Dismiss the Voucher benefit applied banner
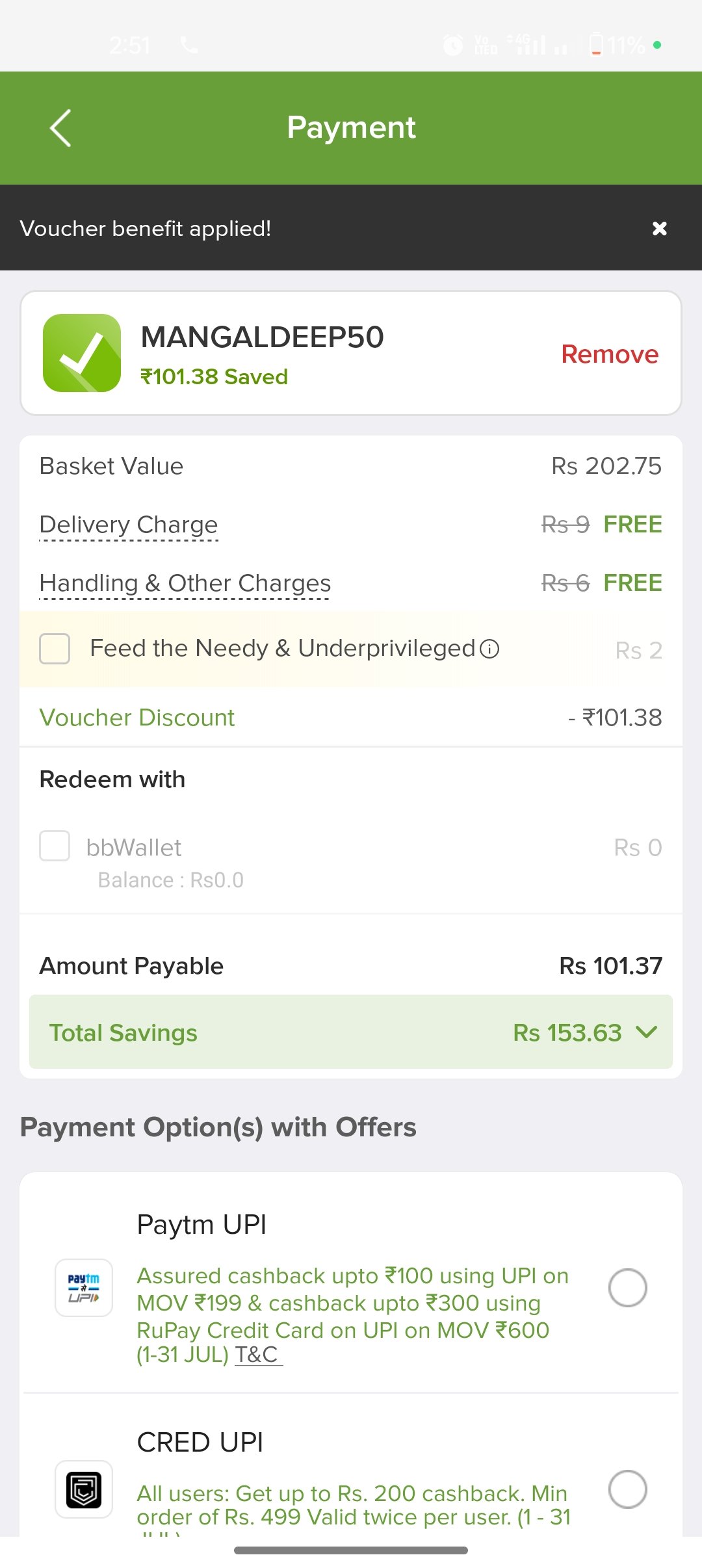Image resolution: width=702 pixels, height=1568 pixels. click(659, 228)
